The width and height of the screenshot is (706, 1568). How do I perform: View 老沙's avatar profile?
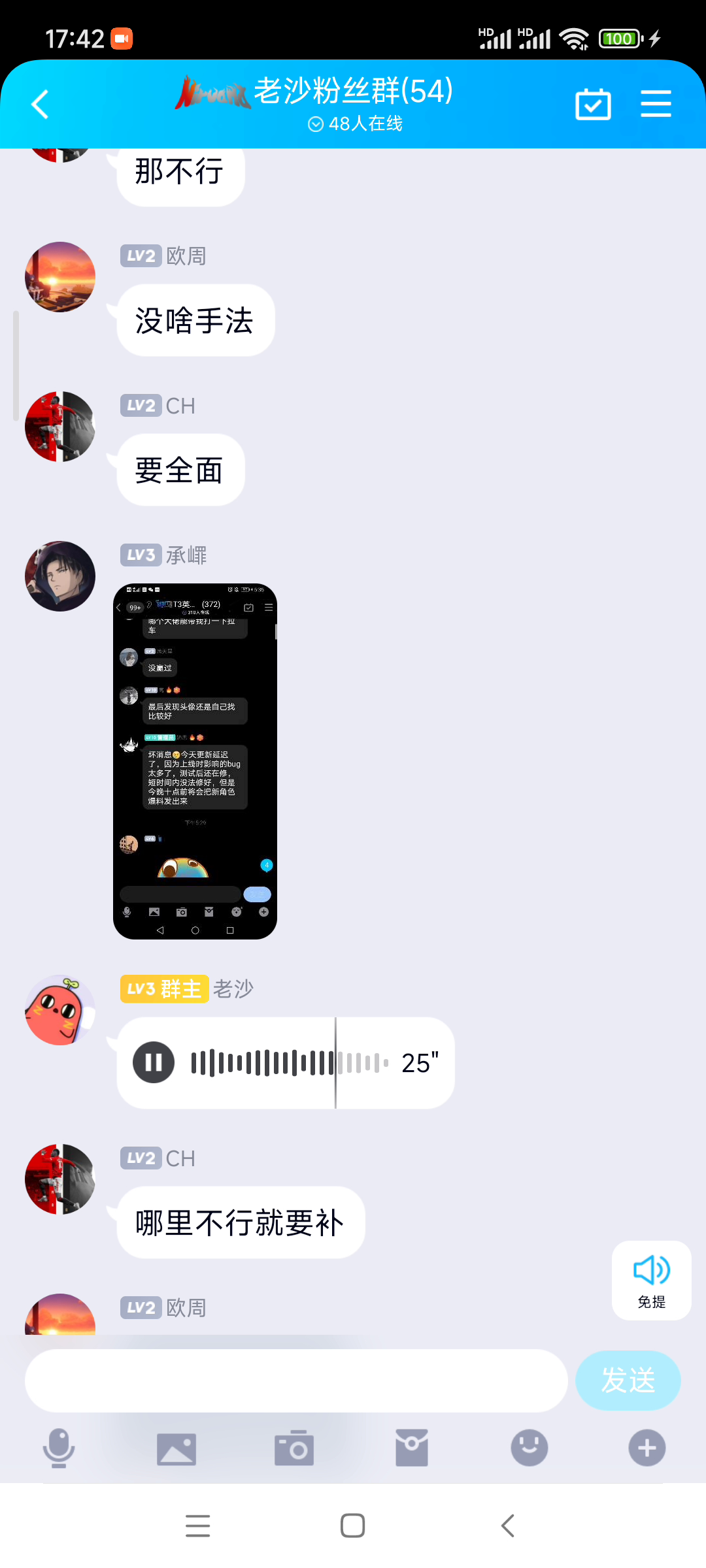[x=60, y=1010]
